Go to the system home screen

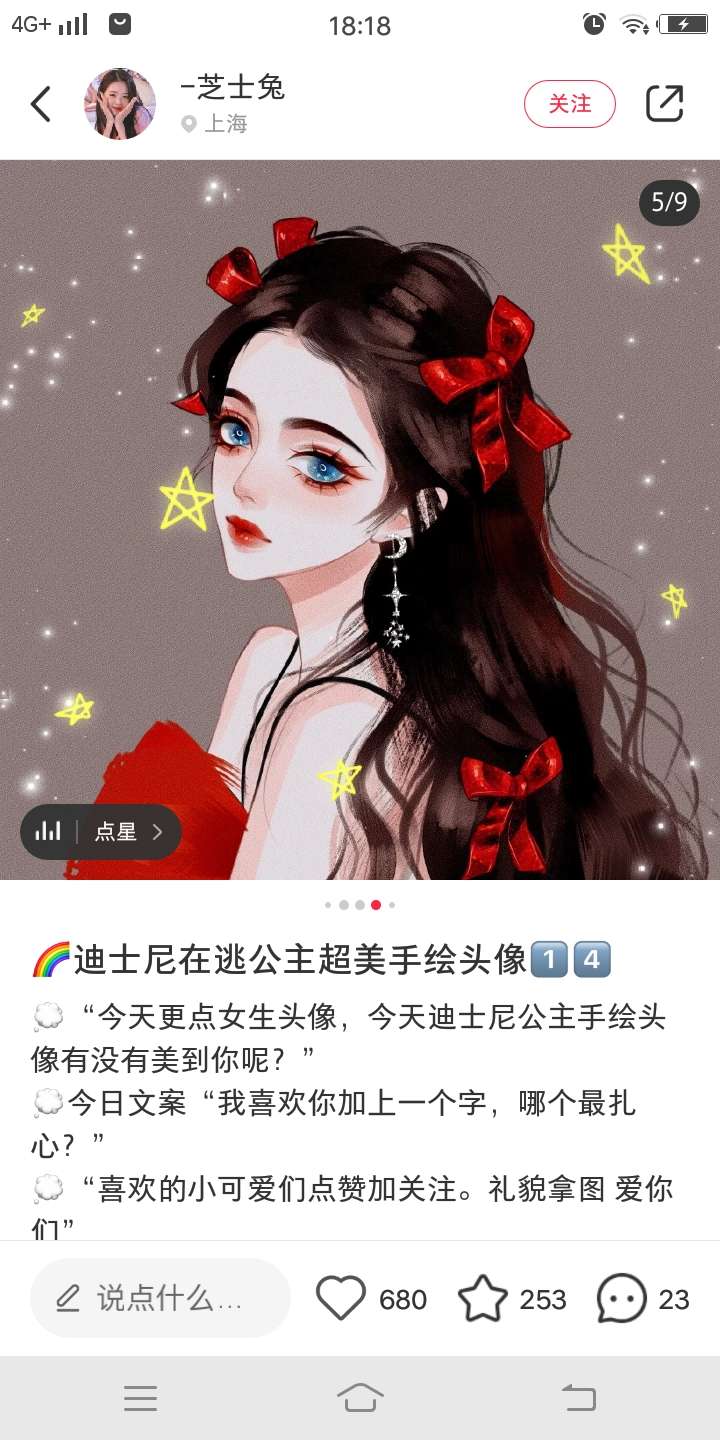pos(360,1398)
